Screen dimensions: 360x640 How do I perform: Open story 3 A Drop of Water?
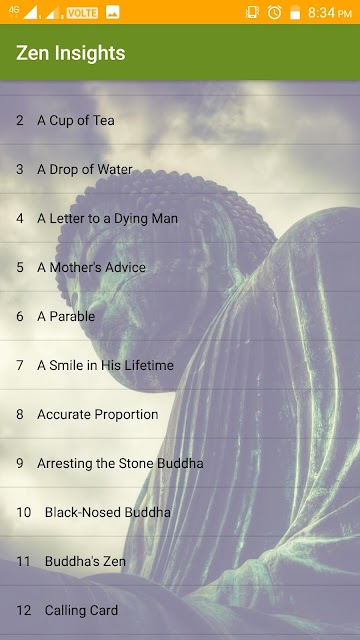(x=180, y=169)
